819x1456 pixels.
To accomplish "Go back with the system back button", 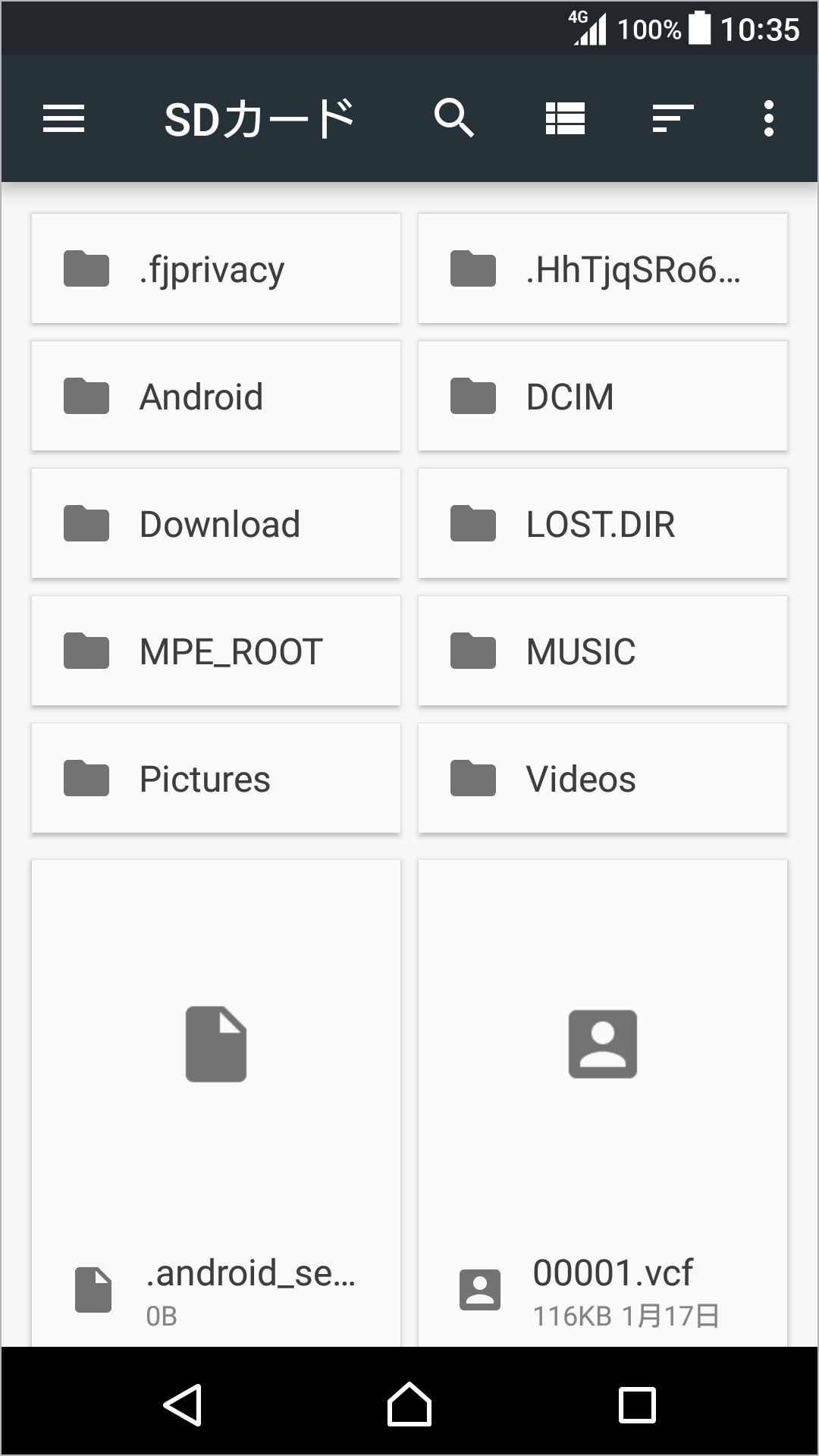I will [x=183, y=1404].
